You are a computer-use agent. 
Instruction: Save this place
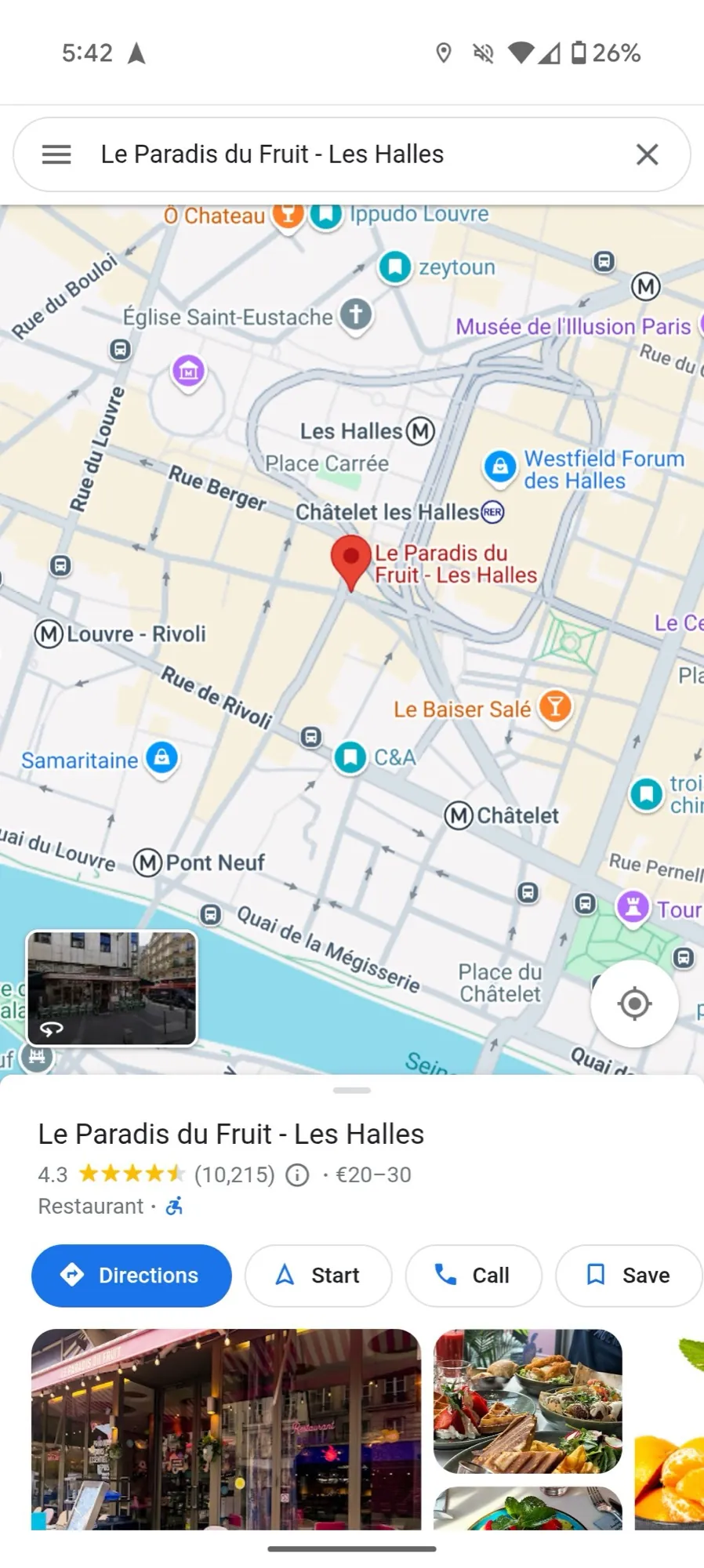[x=629, y=1276]
